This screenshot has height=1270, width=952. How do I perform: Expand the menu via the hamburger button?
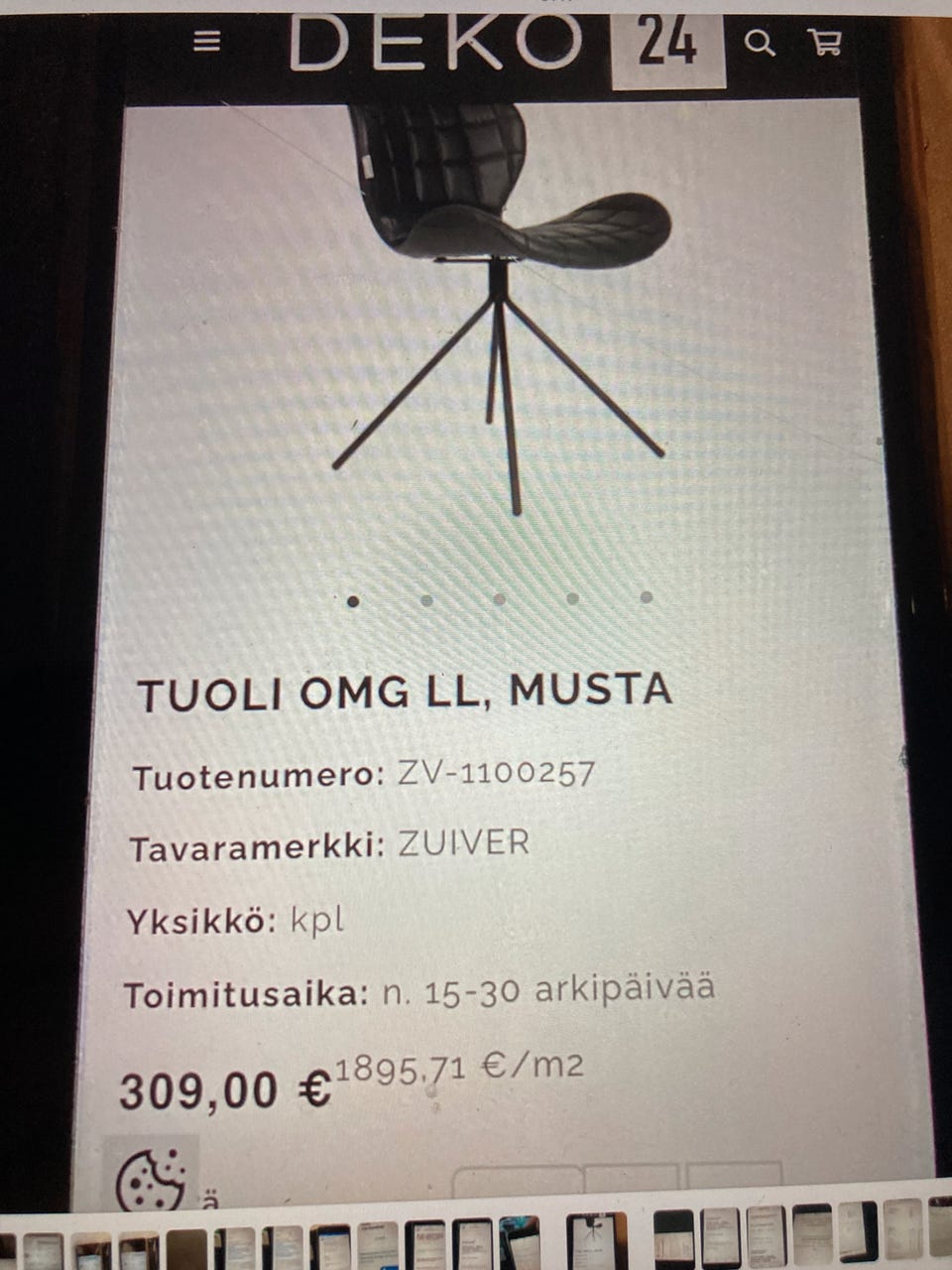pos(208,41)
